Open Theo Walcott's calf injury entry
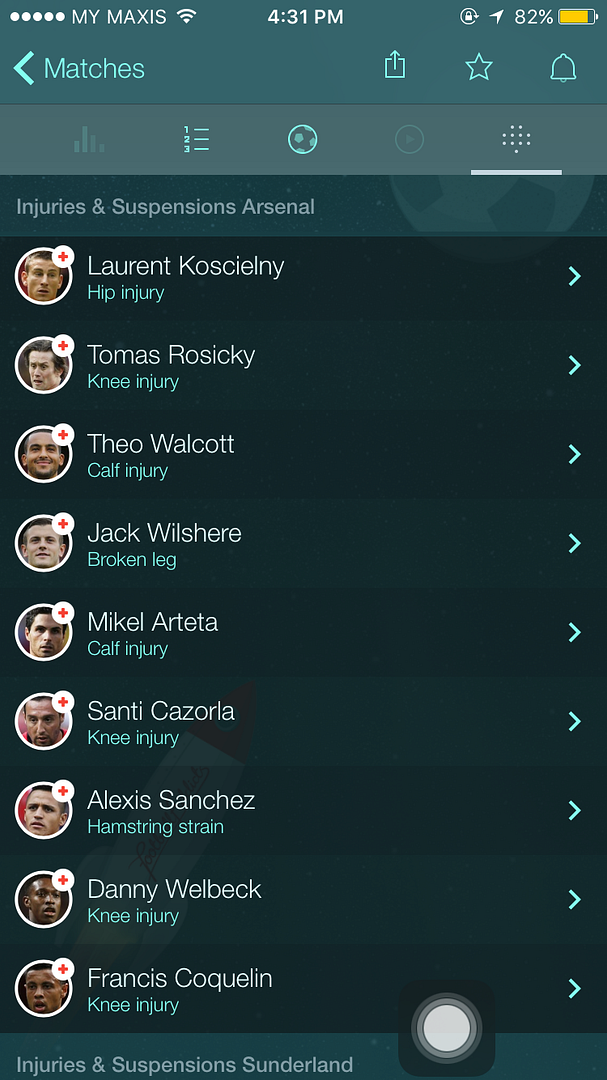Viewport: 607px width, 1080px height. [300, 455]
